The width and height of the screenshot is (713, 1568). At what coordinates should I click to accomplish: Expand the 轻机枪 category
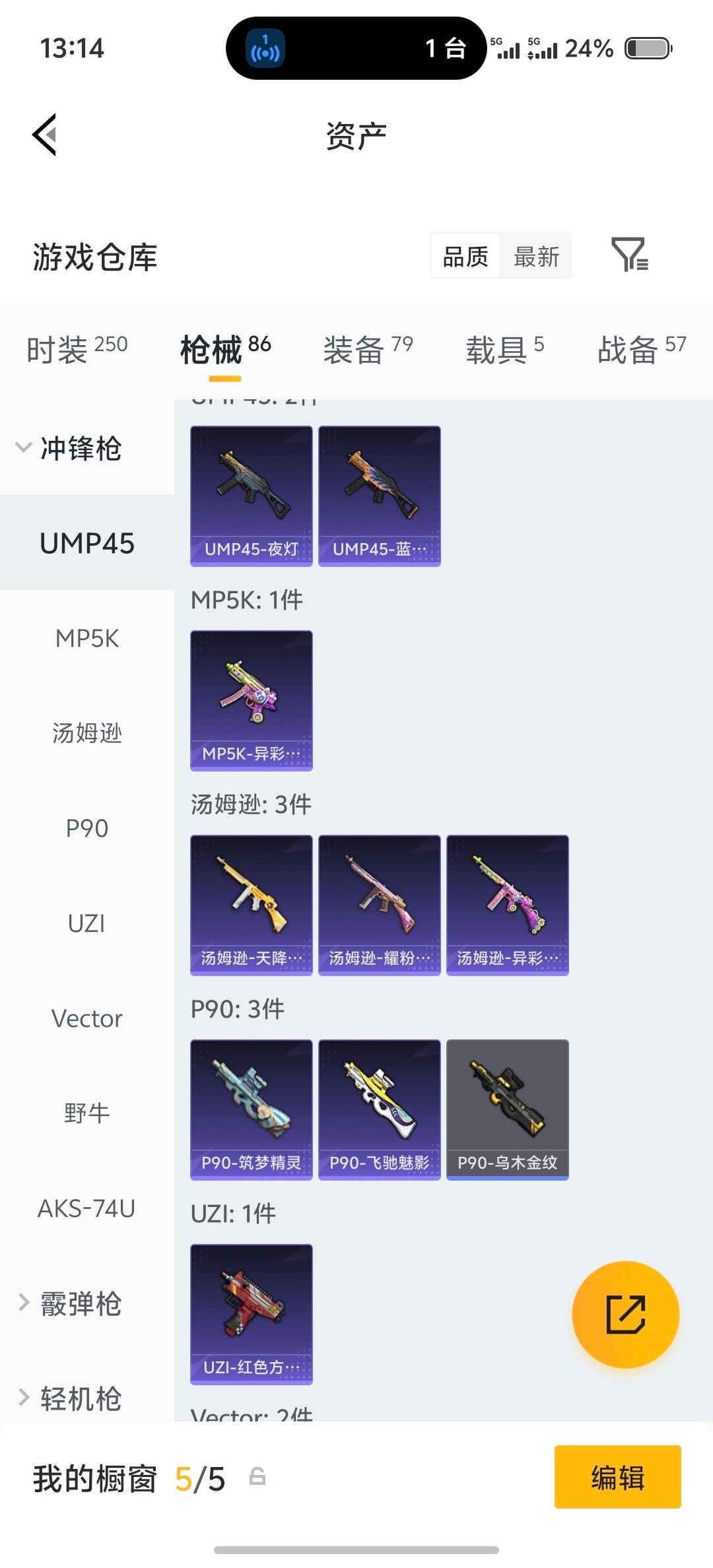79,1399
